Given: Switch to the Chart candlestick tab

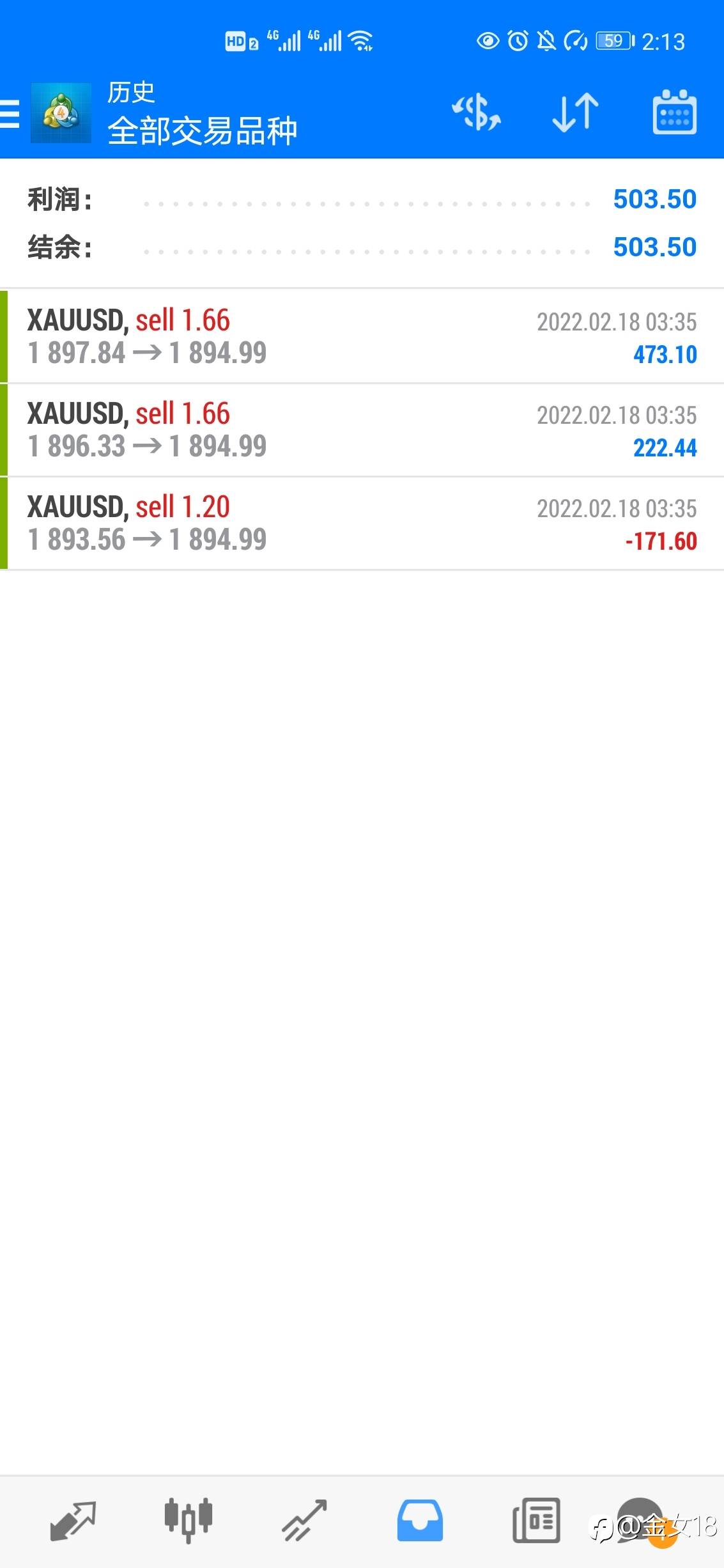Looking at the screenshot, I should coord(189,1521).
